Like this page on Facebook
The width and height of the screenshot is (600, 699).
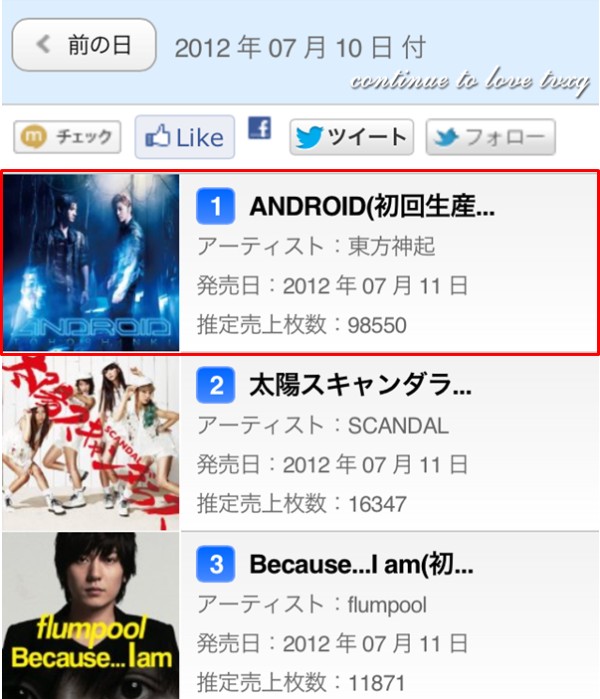(x=185, y=138)
